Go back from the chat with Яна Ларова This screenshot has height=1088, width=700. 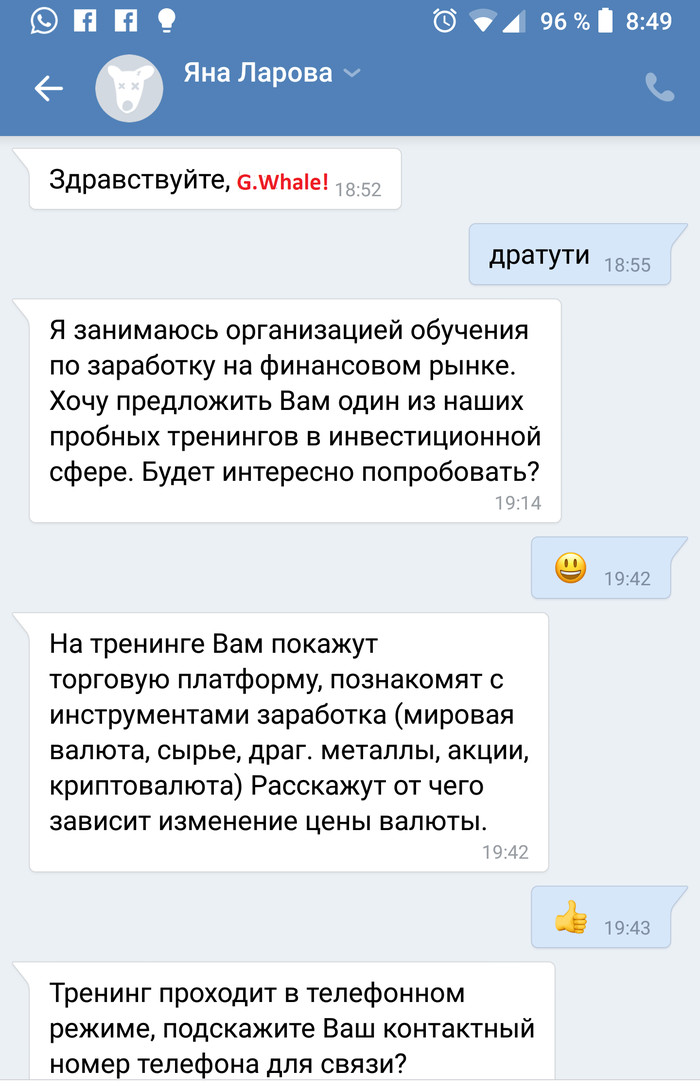point(48,89)
